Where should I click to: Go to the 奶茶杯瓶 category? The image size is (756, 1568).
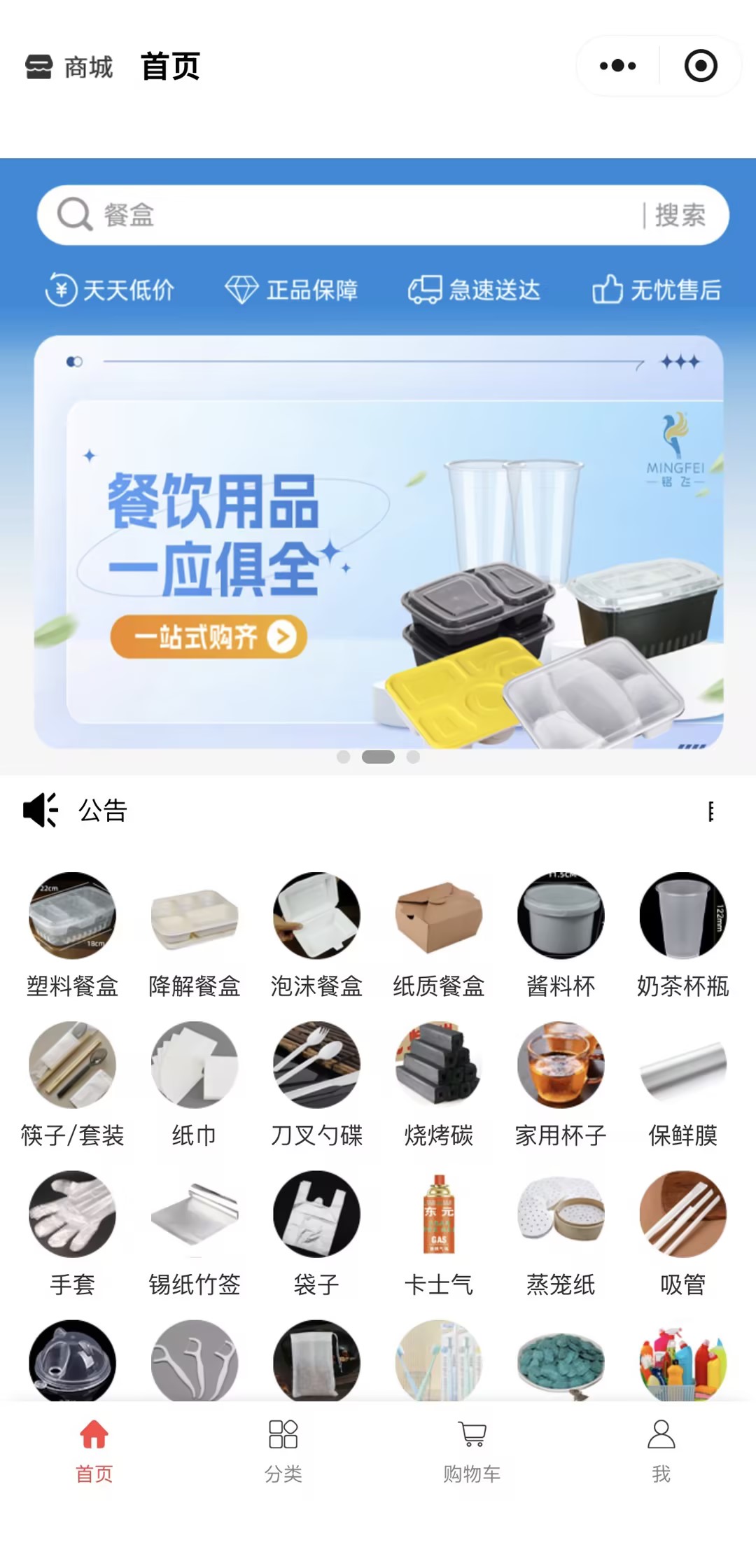(683, 934)
